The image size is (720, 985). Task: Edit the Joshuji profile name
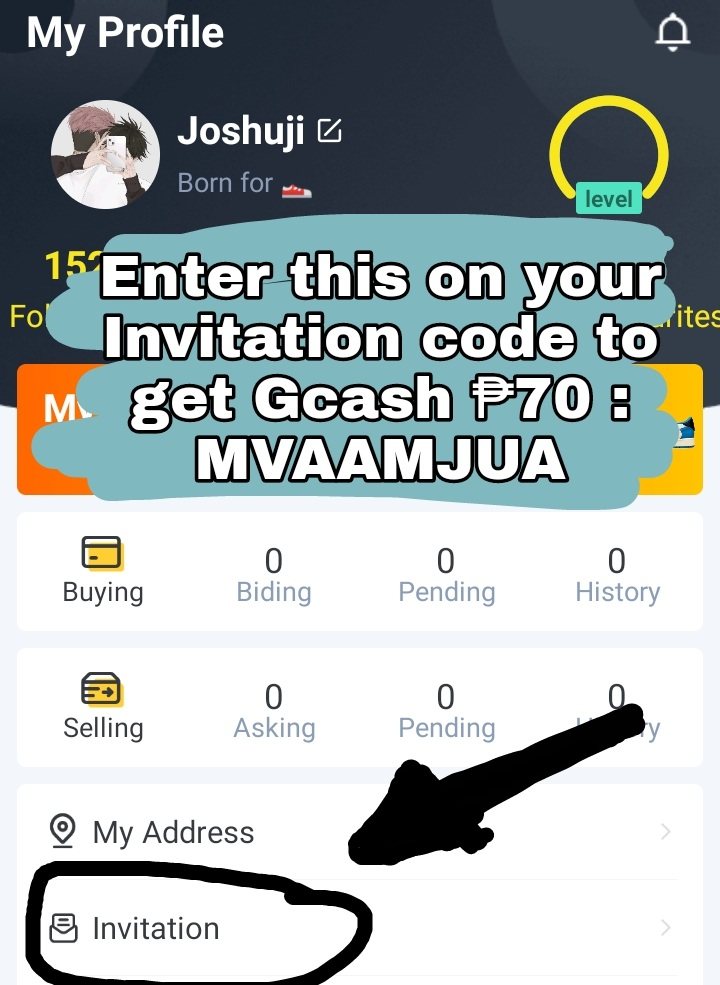click(329, 131)
